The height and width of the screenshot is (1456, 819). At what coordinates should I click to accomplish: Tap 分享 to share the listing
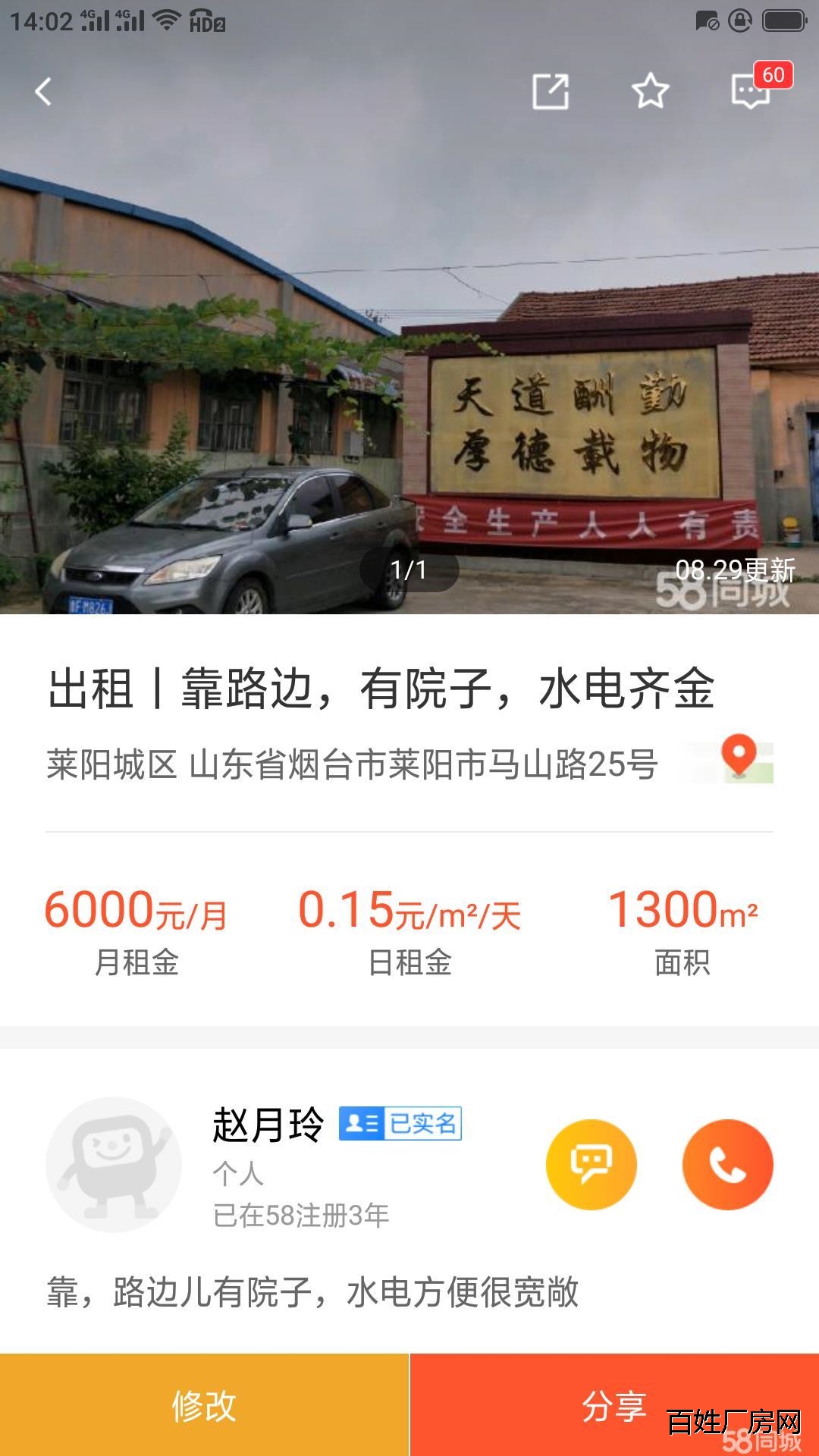coord(614,1404)
